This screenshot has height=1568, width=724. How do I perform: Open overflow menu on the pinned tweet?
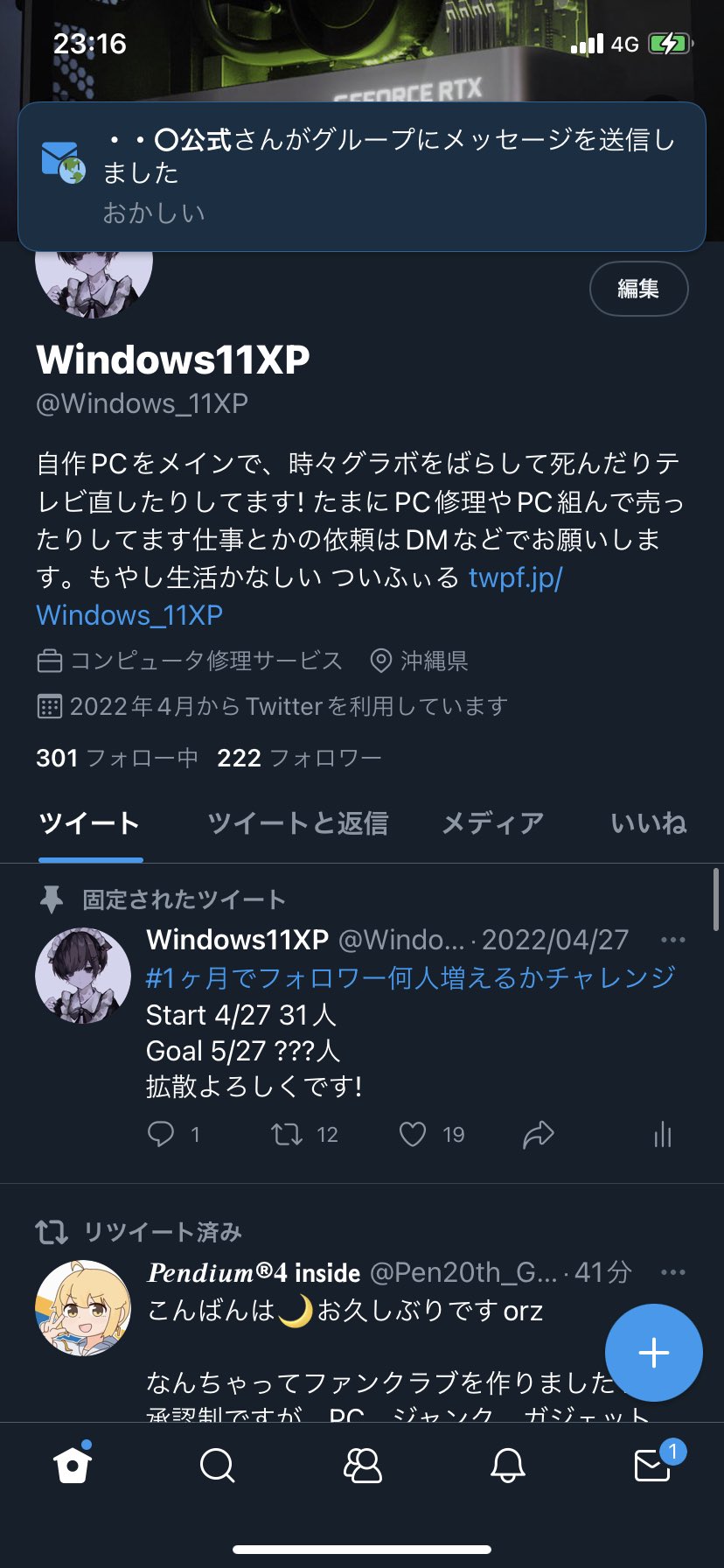(x=672, y=941)
